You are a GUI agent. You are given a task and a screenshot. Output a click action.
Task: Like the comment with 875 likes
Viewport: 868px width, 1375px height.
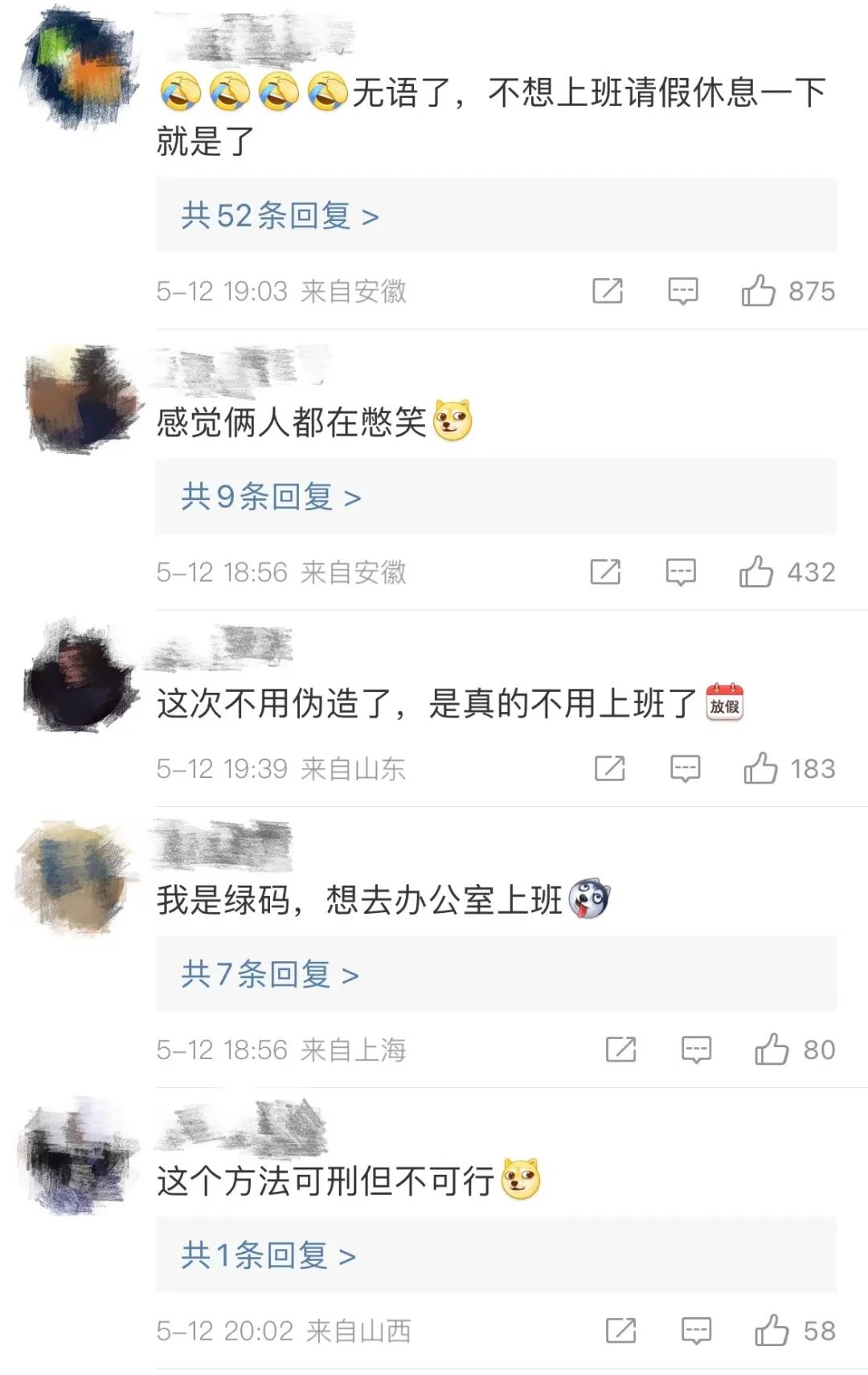pyautogui.click(x=758, y=291)
